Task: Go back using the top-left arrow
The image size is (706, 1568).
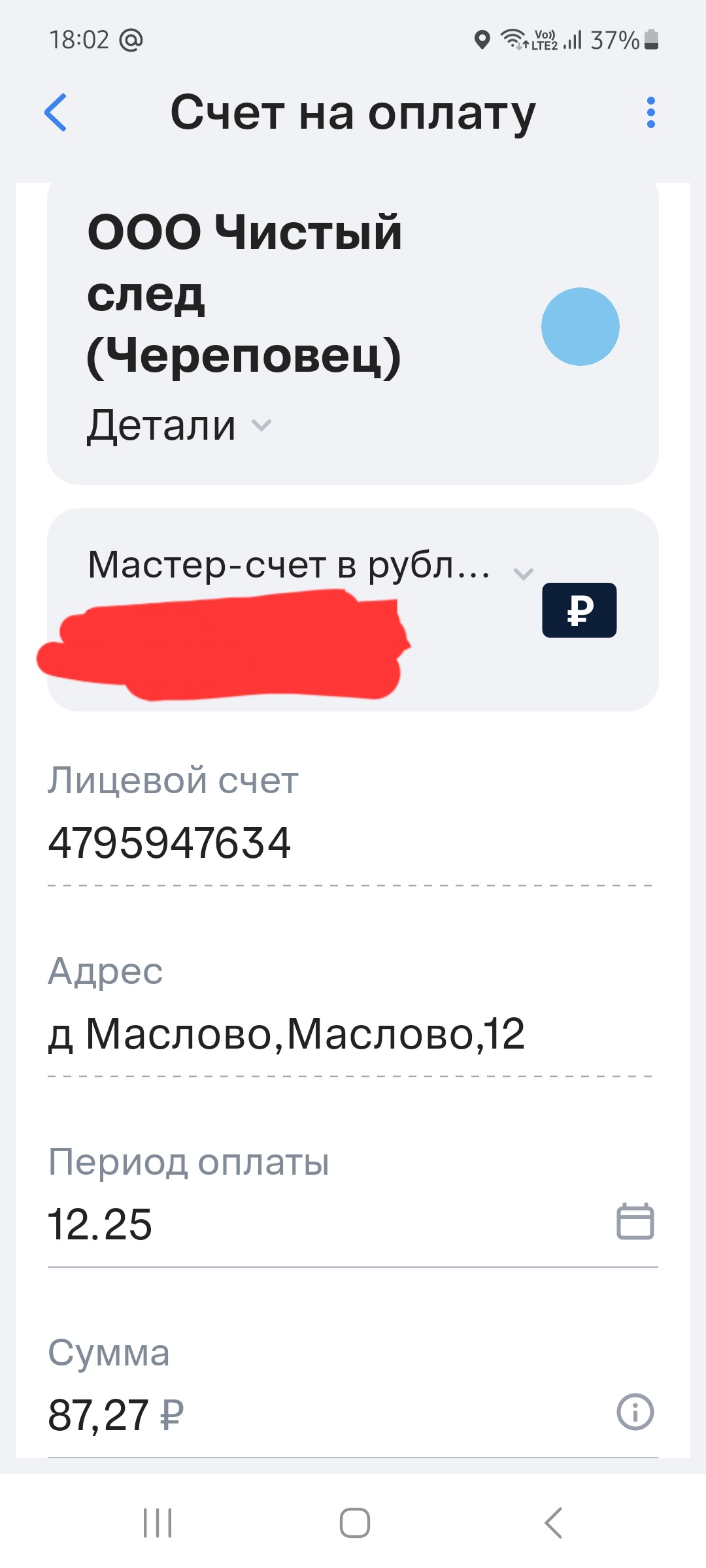Action: coord(56,112)
